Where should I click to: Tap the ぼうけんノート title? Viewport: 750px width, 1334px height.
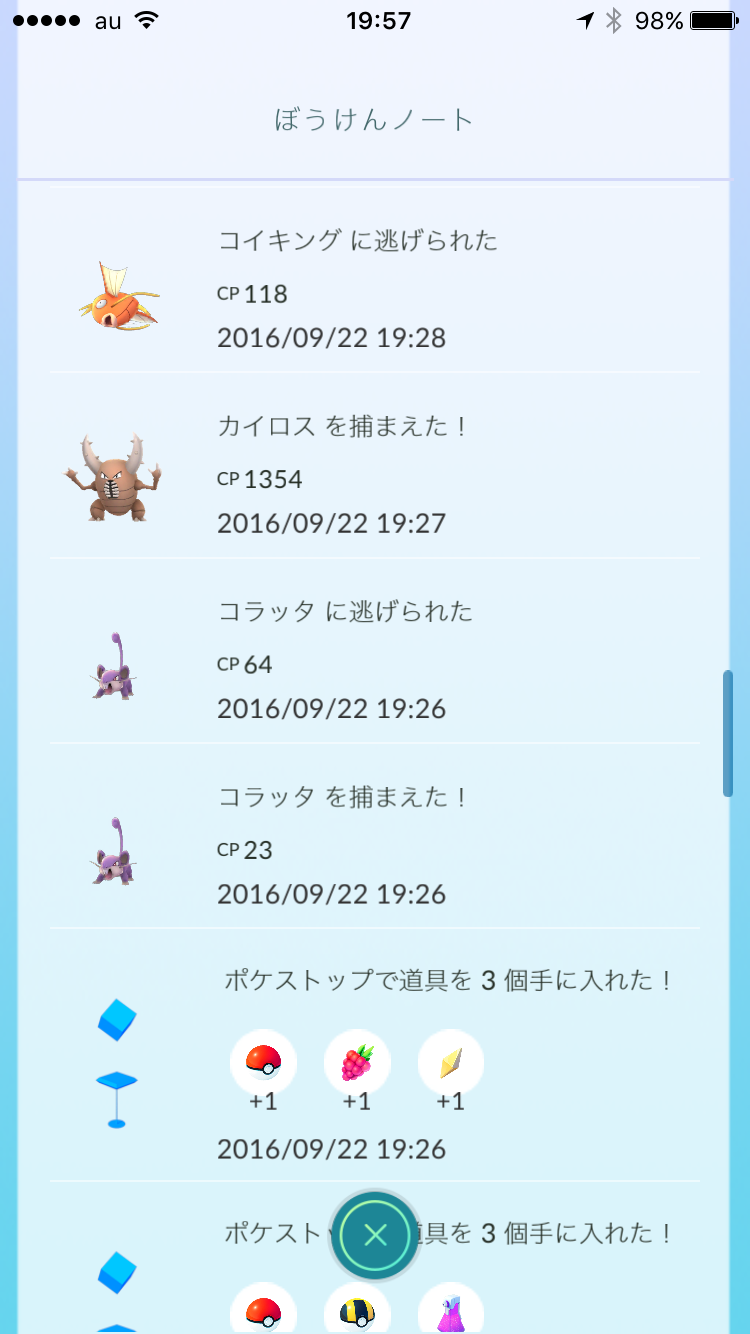tap(375, 118)
